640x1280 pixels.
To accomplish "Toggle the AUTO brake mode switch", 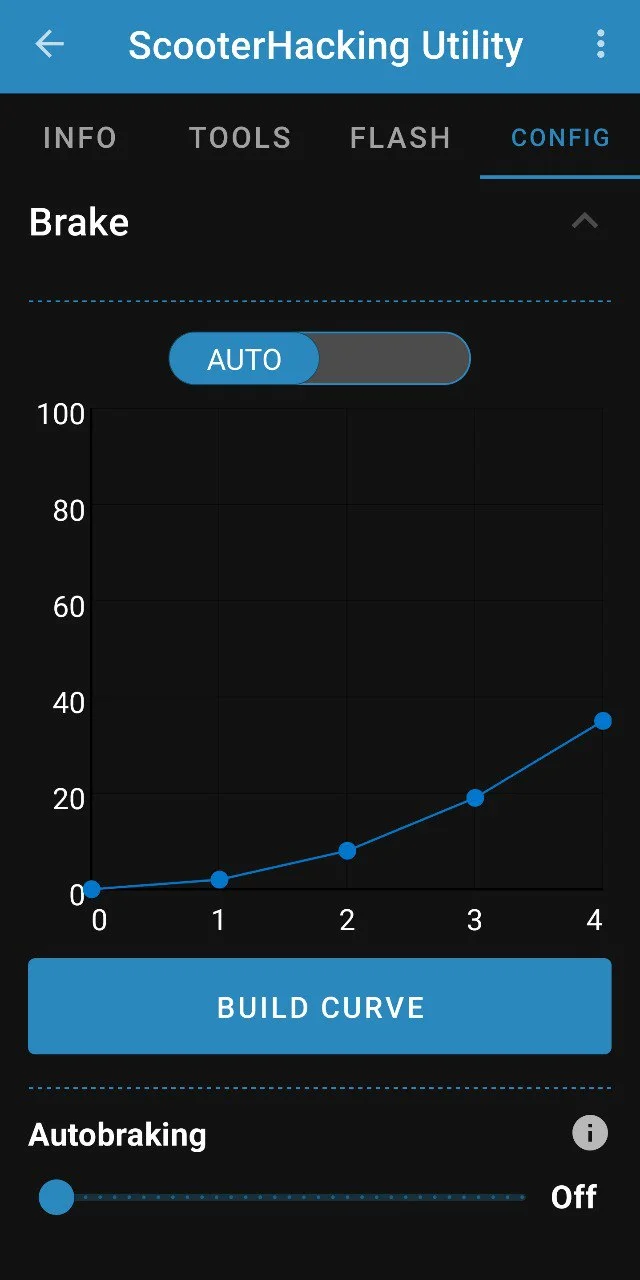I will (x=320, y=359).
